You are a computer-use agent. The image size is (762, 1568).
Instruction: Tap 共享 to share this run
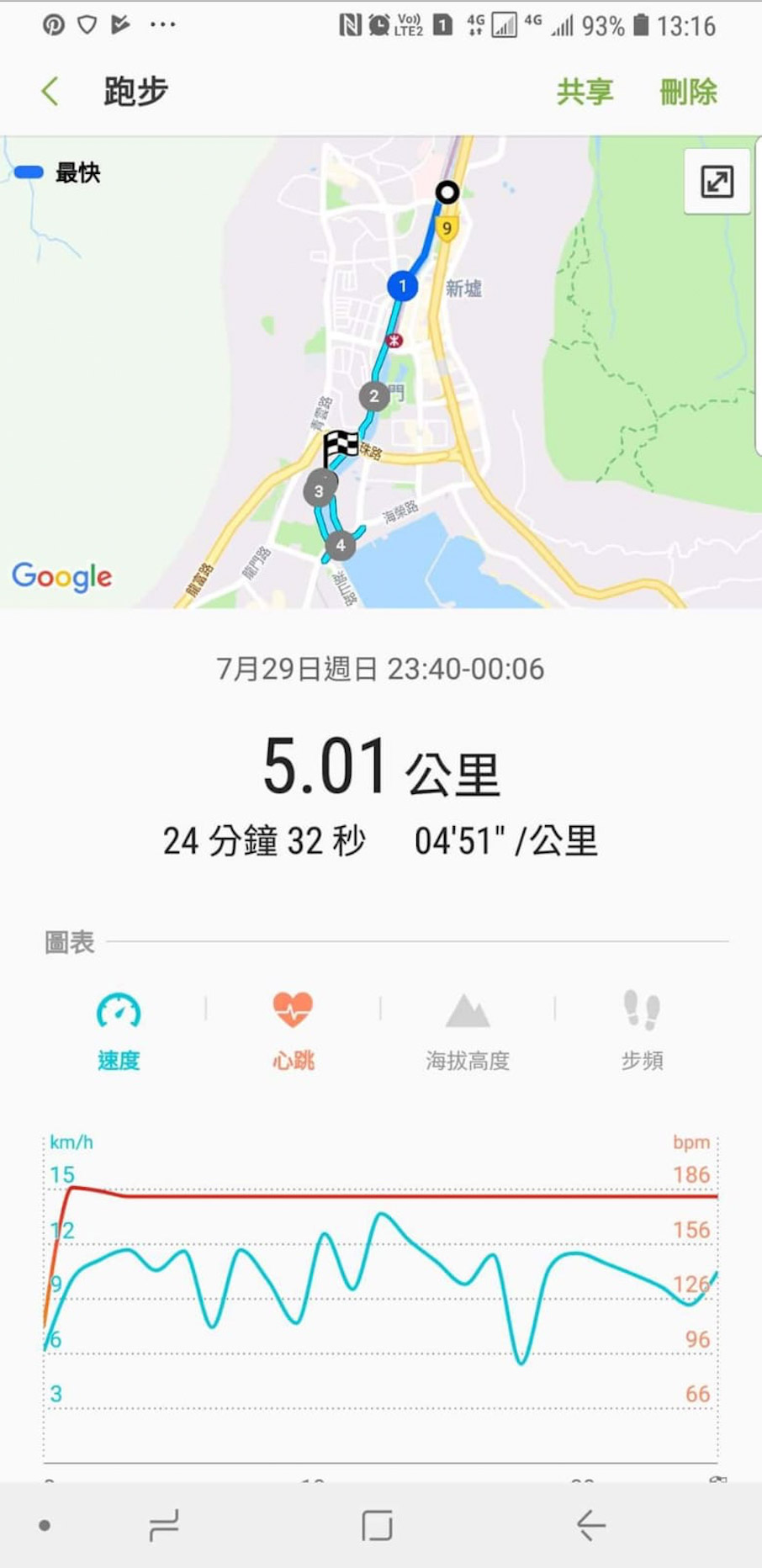click(585, 92)
